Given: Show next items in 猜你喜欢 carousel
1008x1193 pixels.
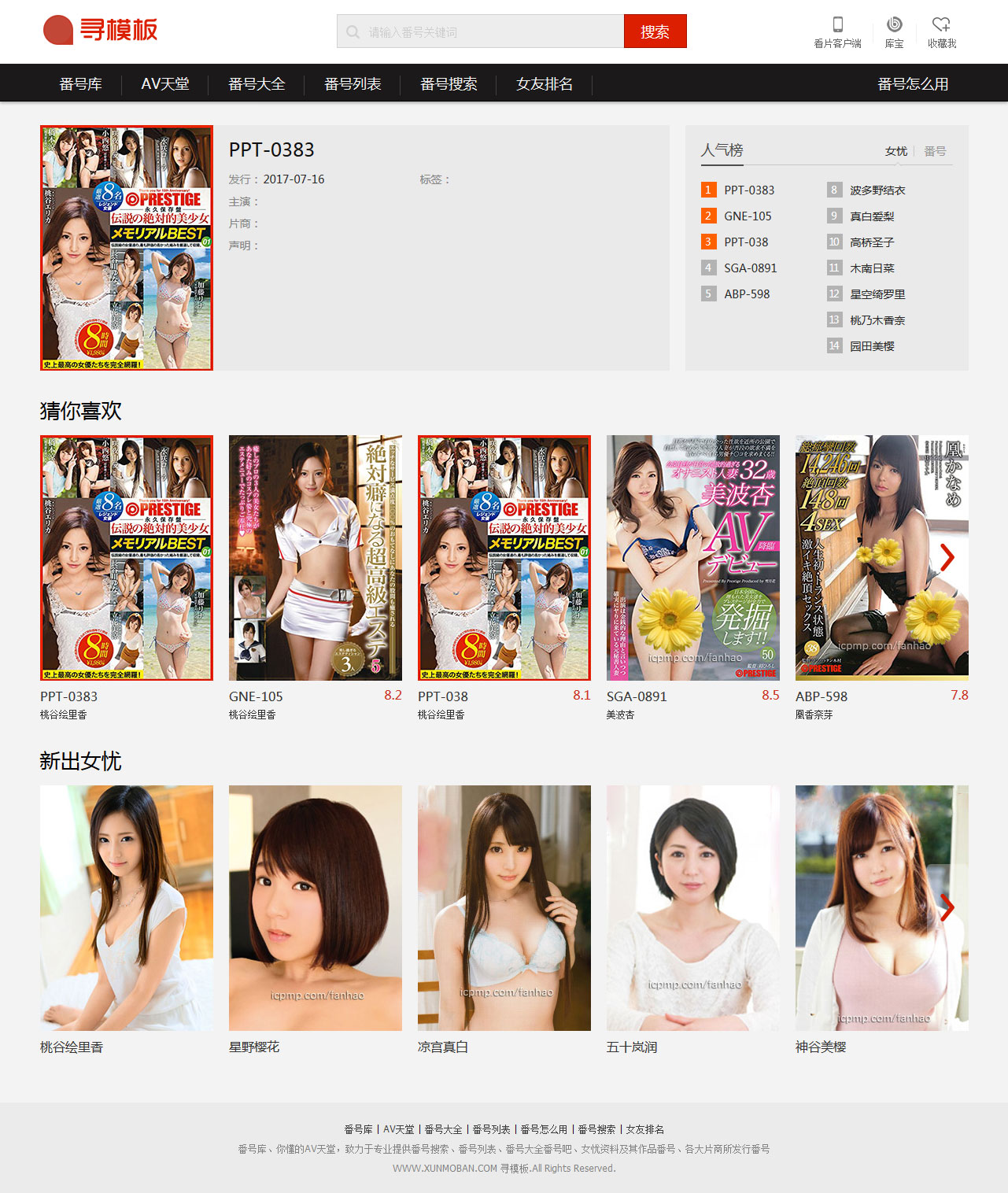Looking at the screenshot, I should pos(947,558).
